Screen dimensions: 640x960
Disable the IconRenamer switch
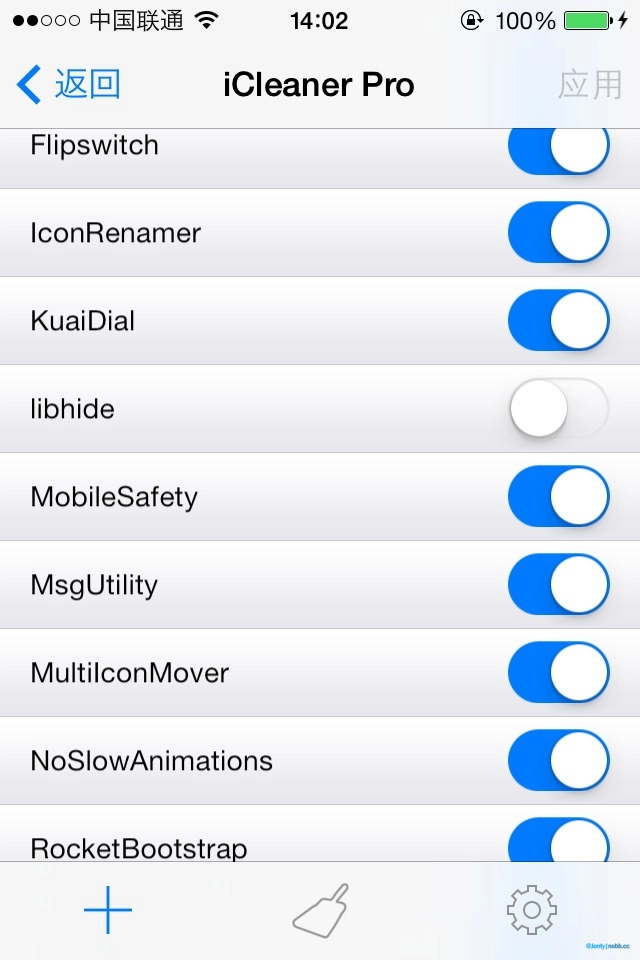pos(558,233)
